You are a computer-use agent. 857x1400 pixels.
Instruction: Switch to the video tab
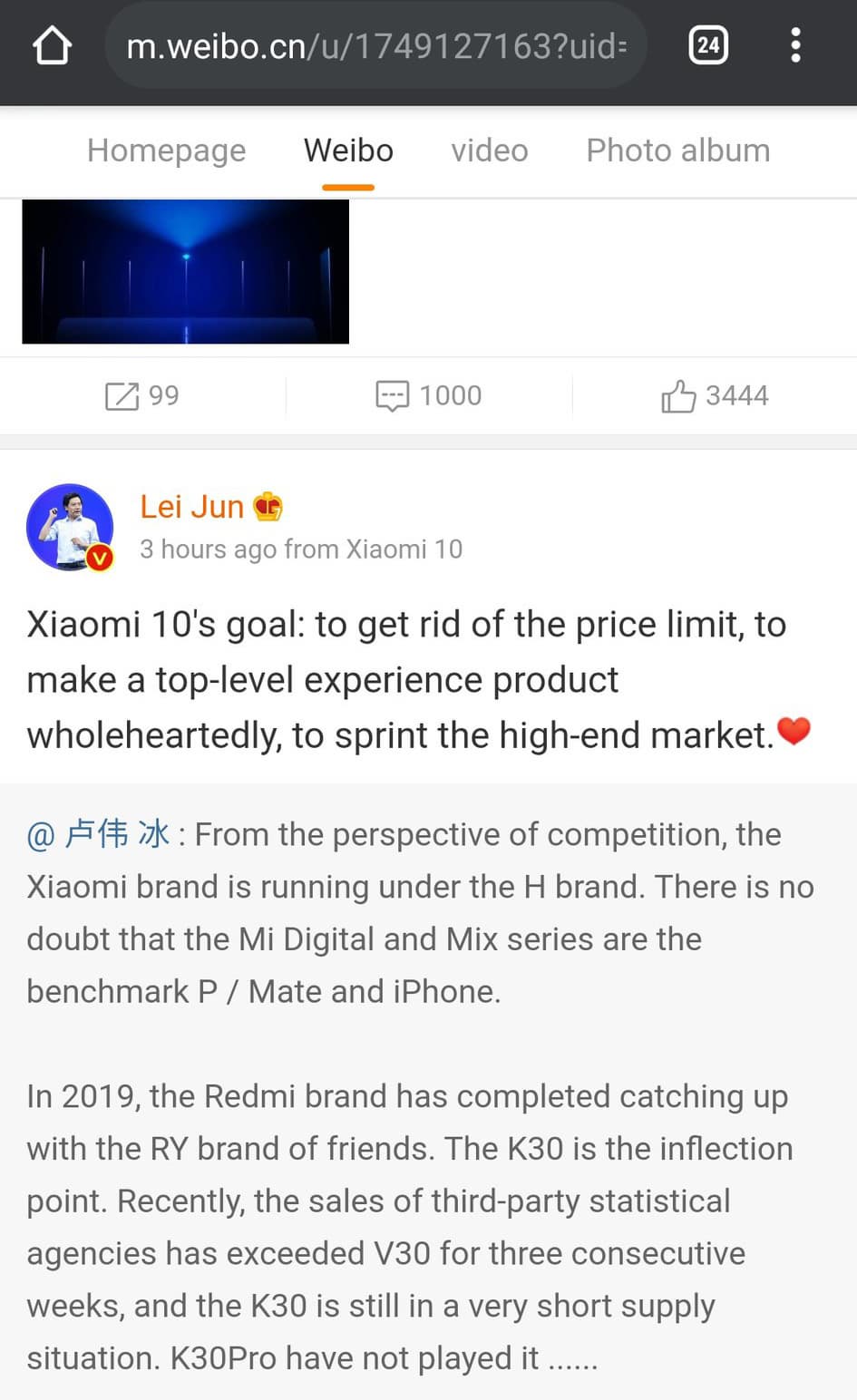point(490,151)
